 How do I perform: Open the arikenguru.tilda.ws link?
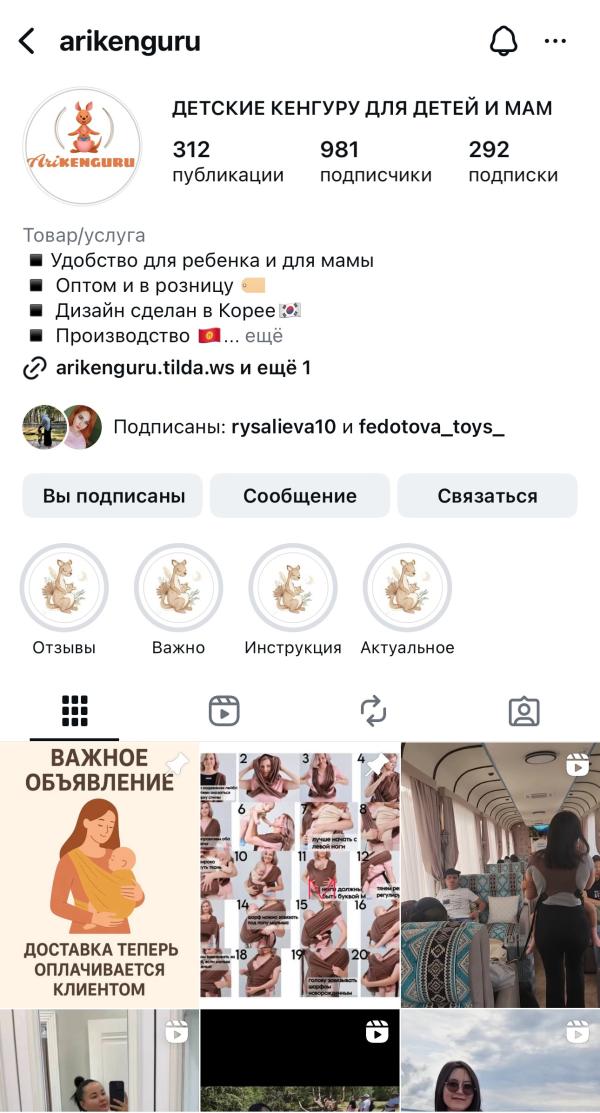(145, 368)
